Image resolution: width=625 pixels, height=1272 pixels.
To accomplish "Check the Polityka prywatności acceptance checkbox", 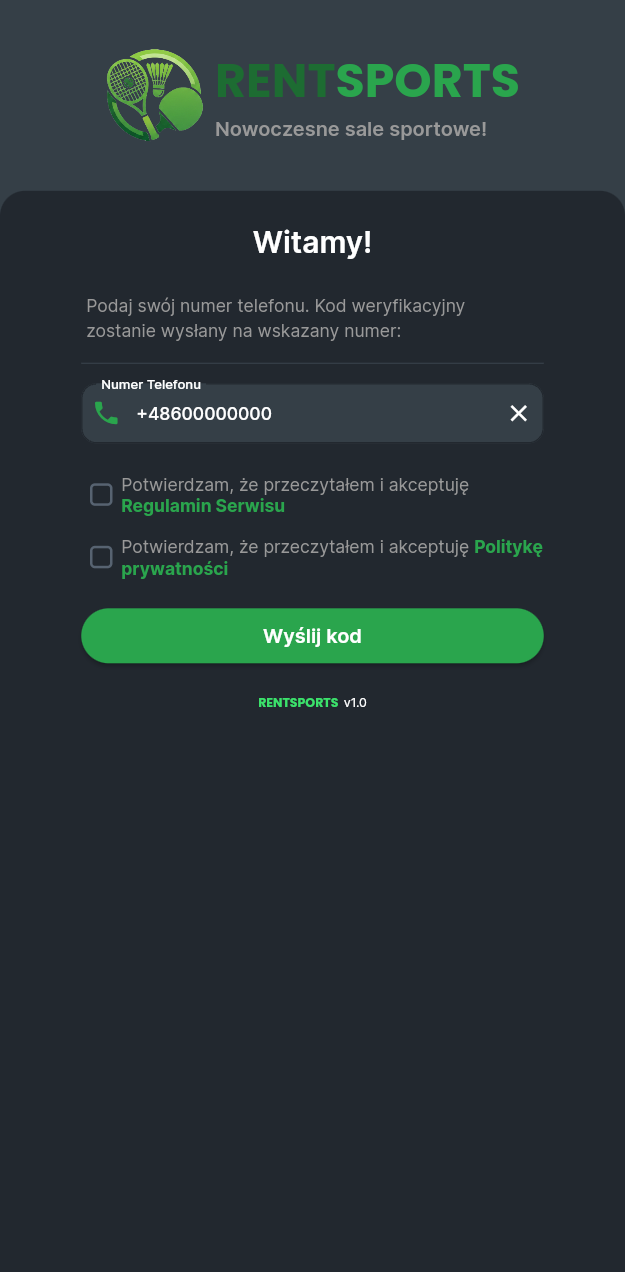I will (x=101, y=557).
